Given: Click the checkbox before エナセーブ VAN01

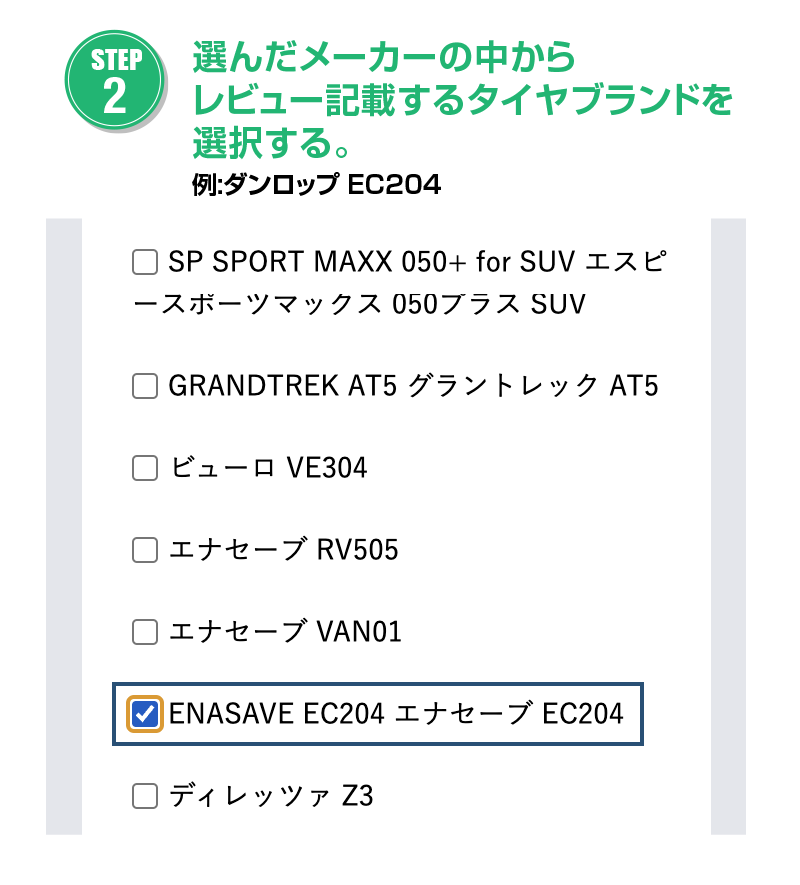Looking at the screenshot, I should 145,632.
